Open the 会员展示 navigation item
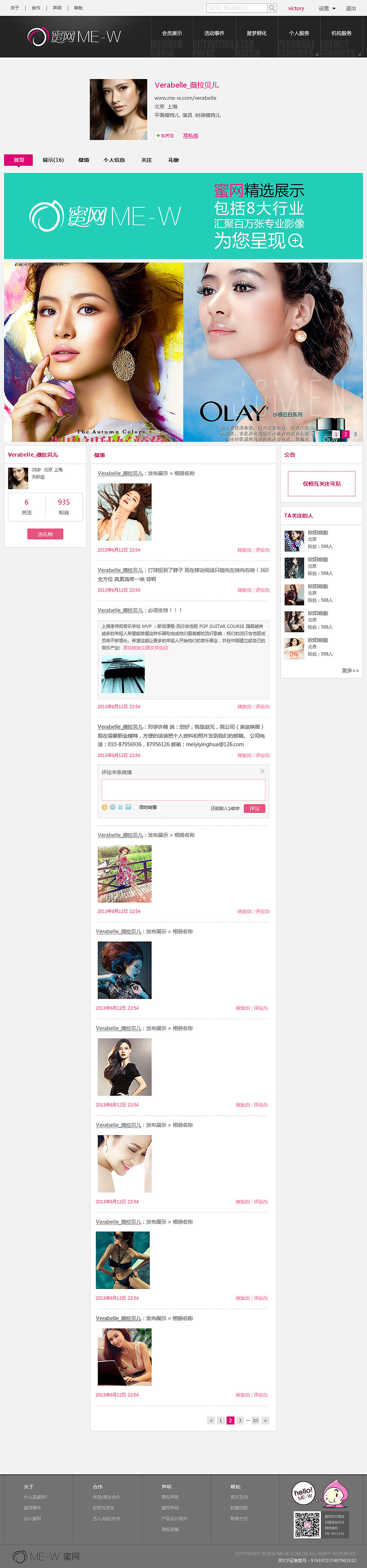367x1568 pixels. click(x=172, y=33)
